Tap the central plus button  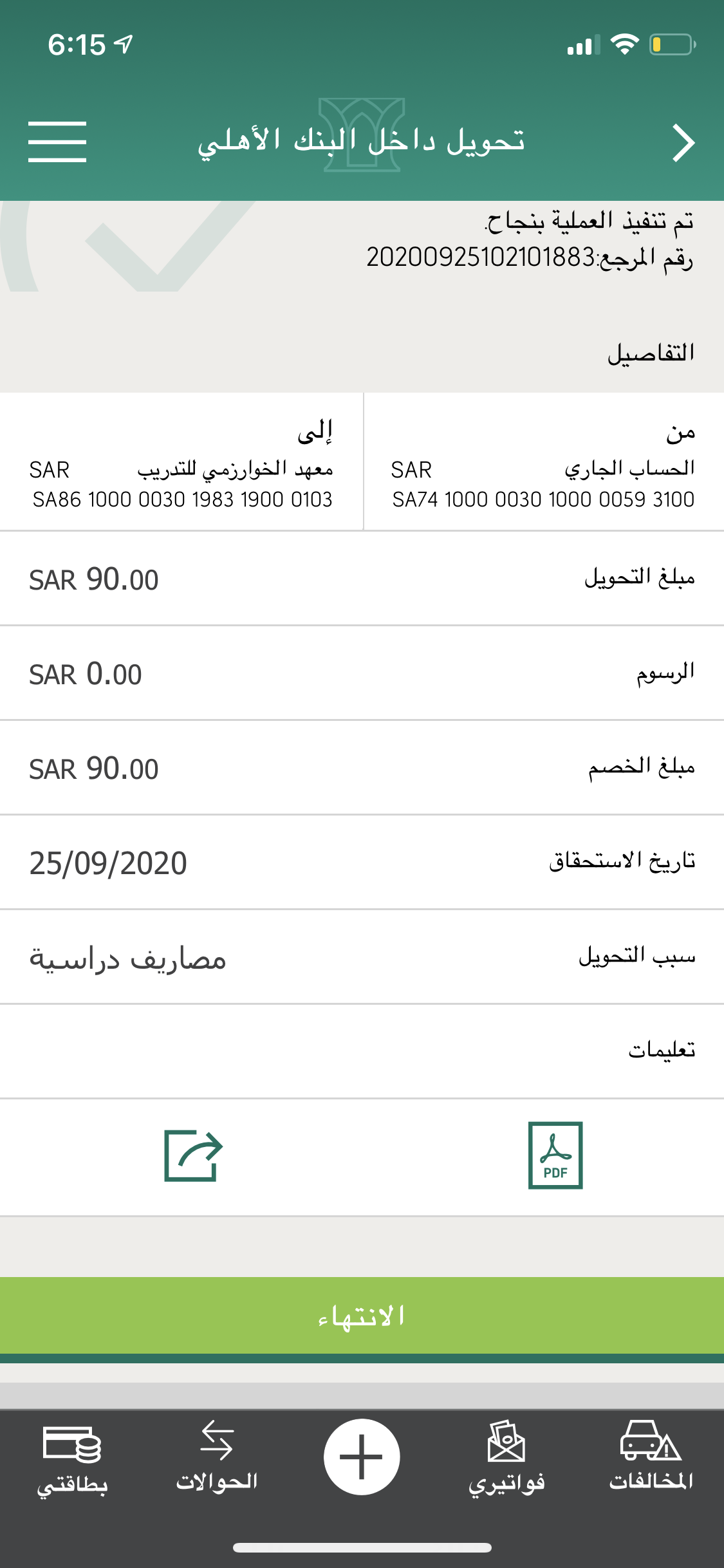(362, 1457)
